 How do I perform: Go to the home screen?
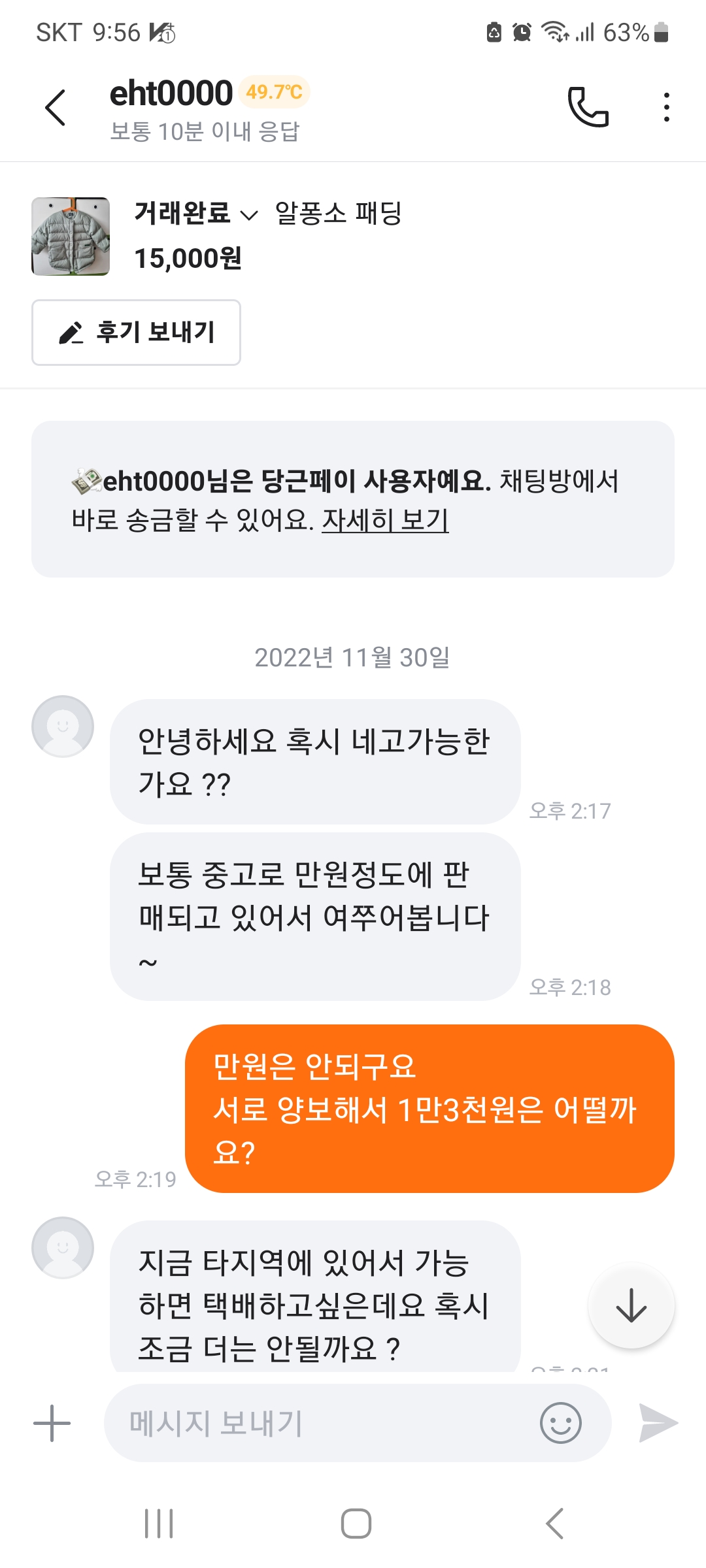coord(356,1524)
